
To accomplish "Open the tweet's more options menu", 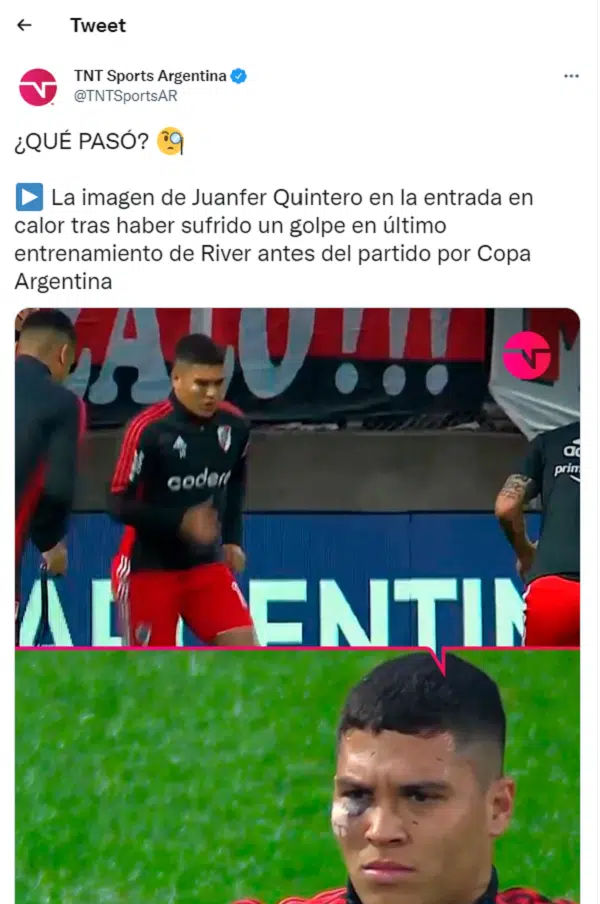I will click(x=571, y=76).
